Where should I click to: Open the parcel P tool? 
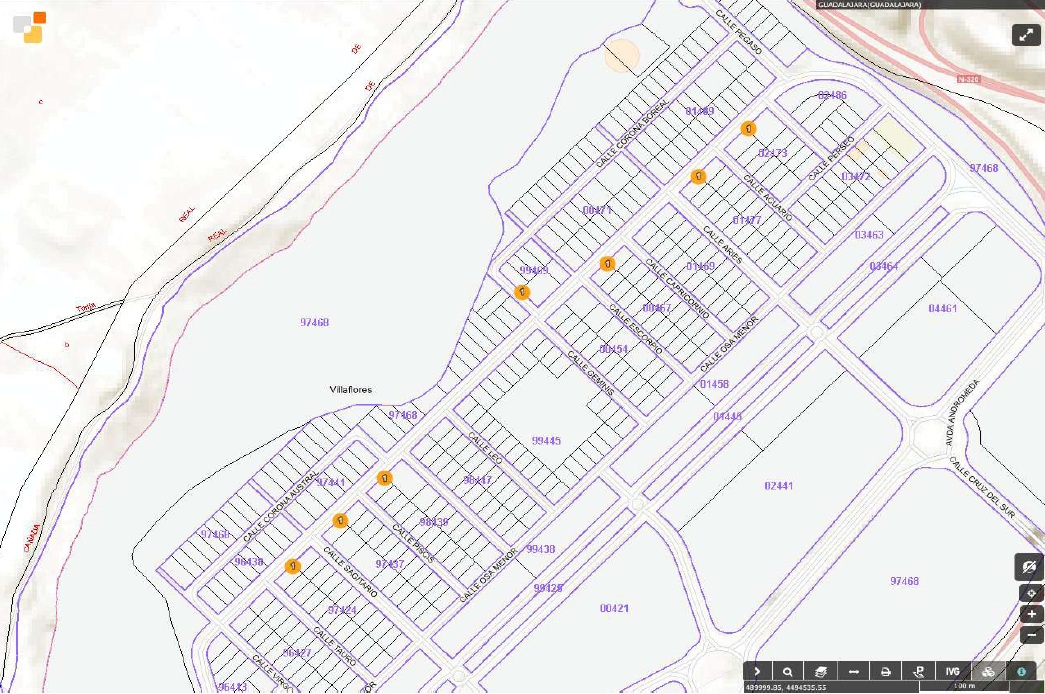[918, 671]
